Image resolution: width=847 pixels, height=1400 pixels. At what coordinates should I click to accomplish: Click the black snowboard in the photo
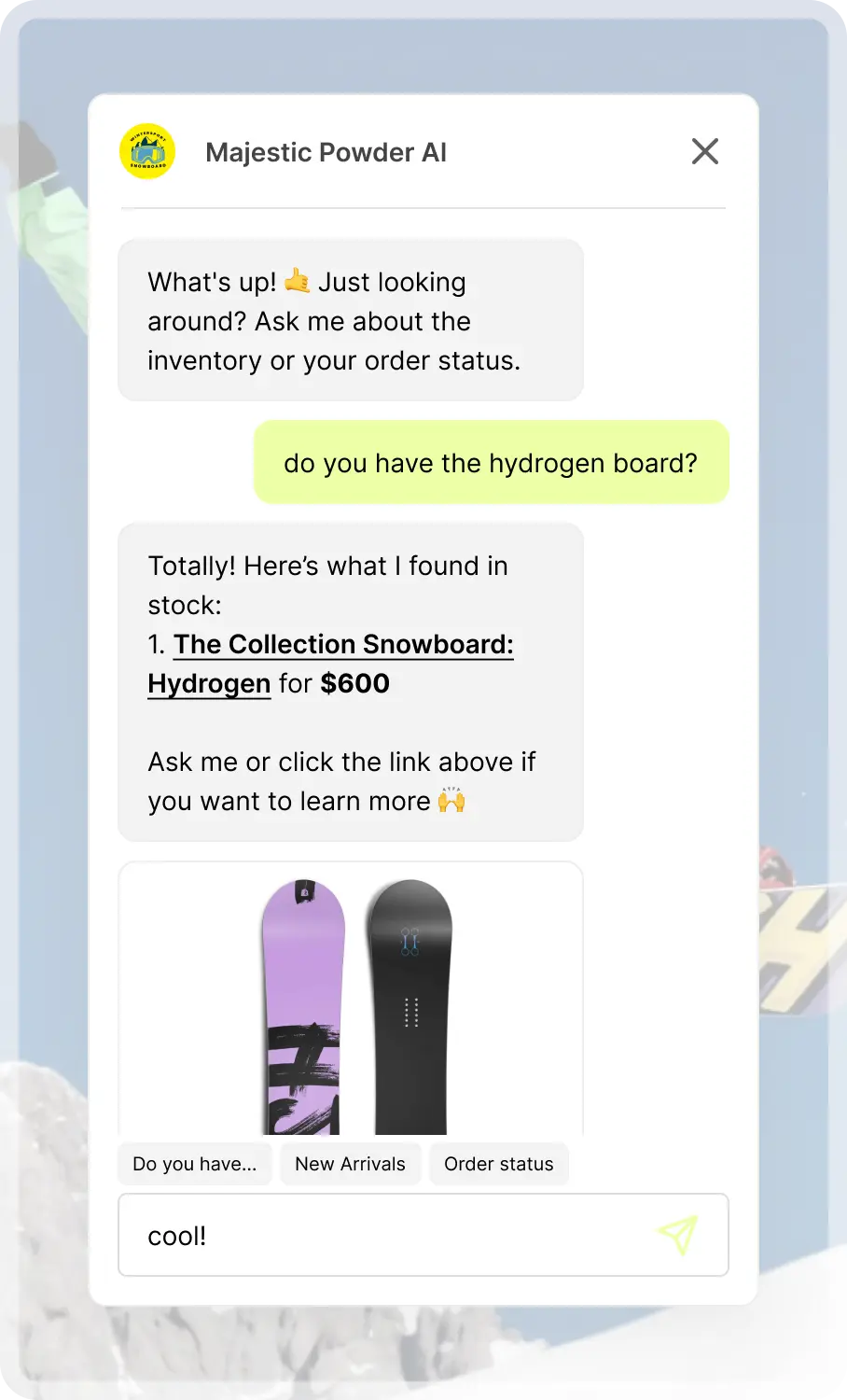[x=410, y=1008]
